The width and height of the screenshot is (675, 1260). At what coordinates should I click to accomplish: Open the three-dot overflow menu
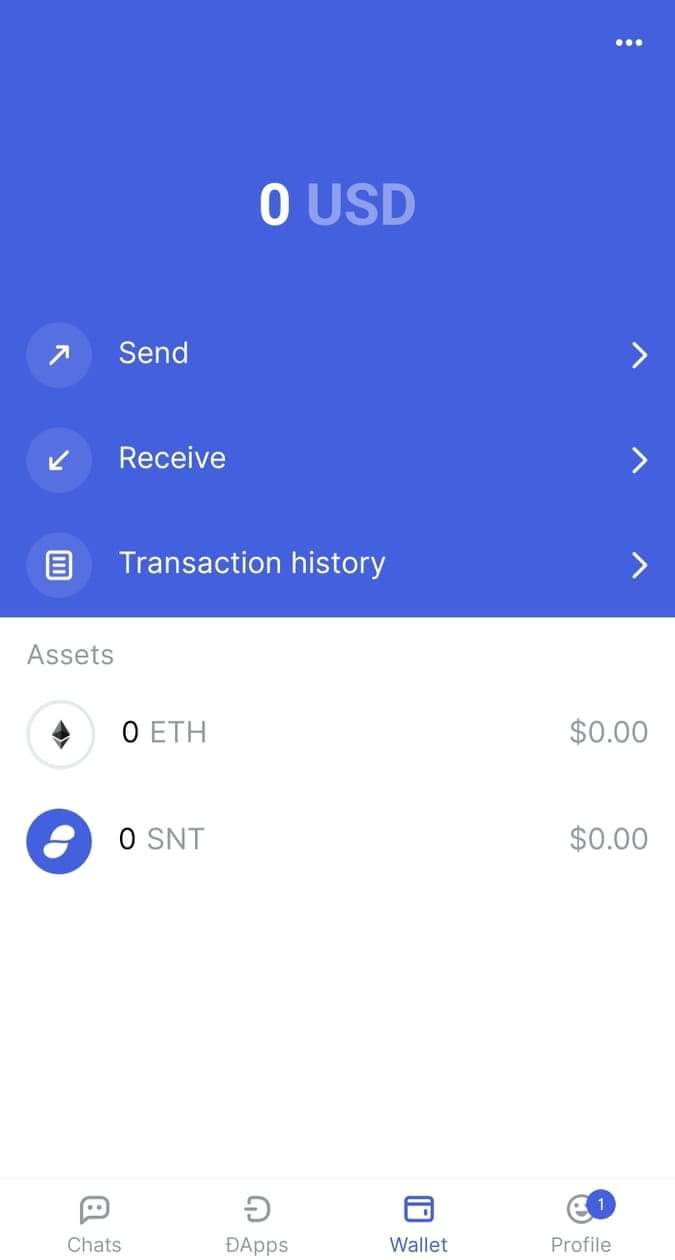coord(629,43)
